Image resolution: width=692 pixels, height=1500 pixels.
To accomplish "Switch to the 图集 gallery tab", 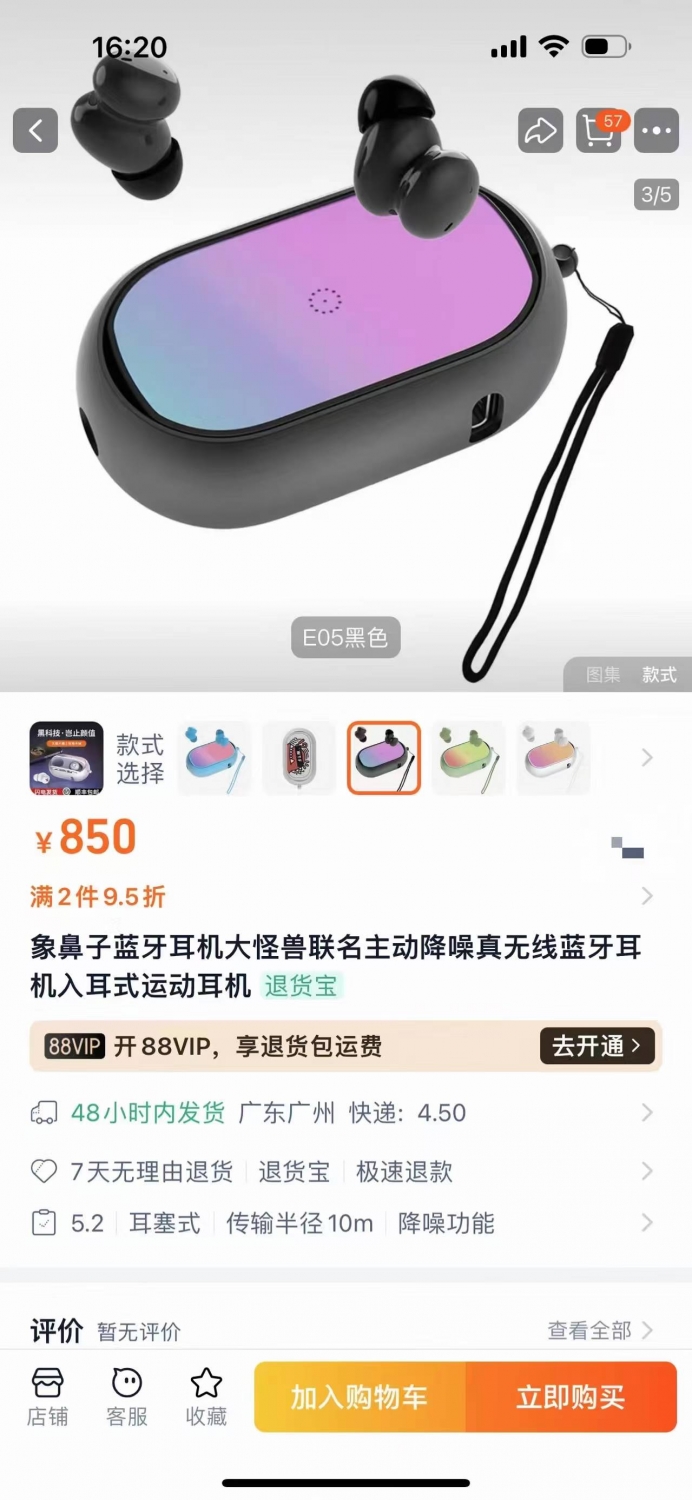I will (603, 675).
